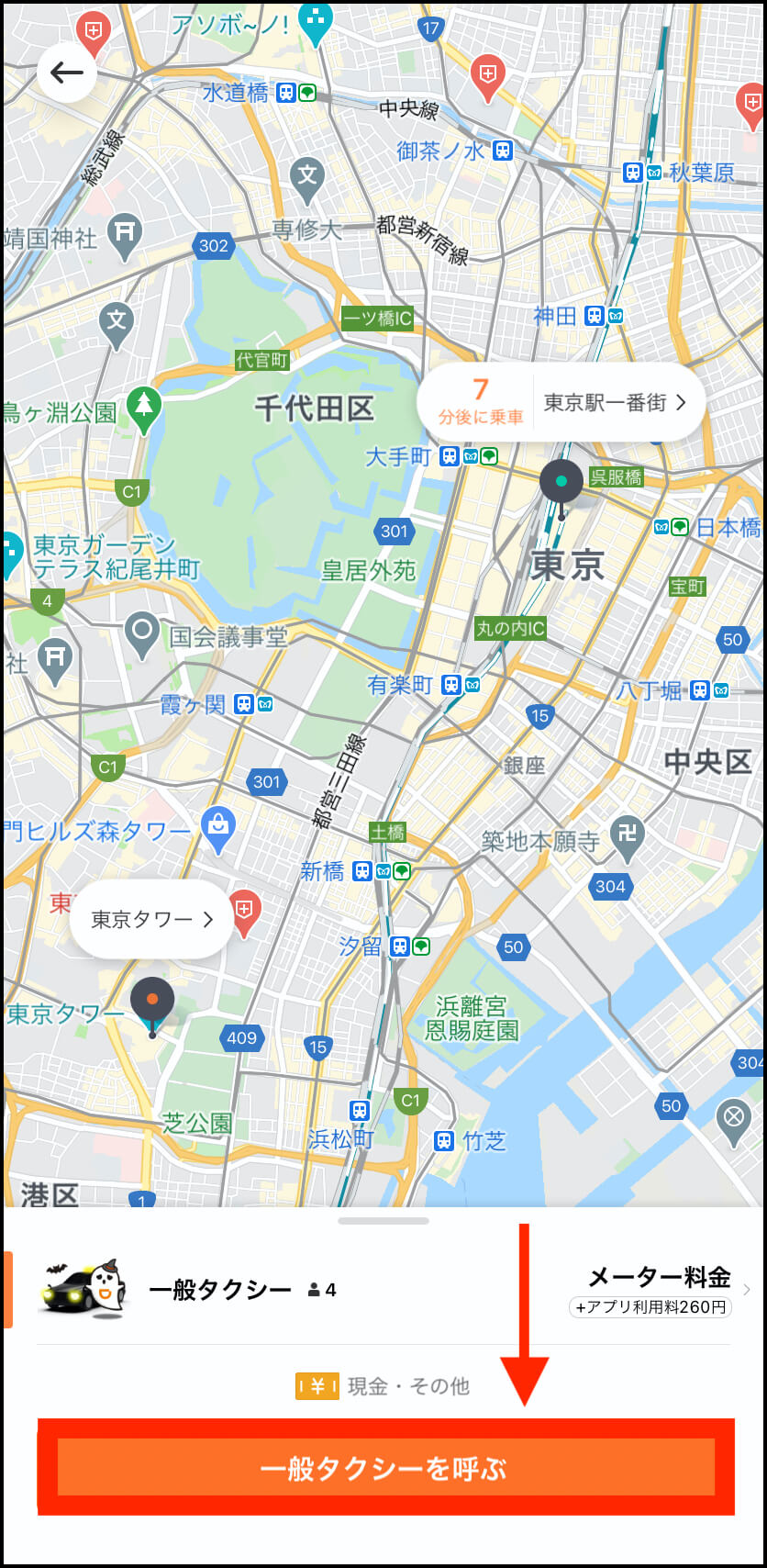Screen dimensions: 767x1568
Task: Select the 一般タクシー ride option row
Action: [x=383, y=1290]
